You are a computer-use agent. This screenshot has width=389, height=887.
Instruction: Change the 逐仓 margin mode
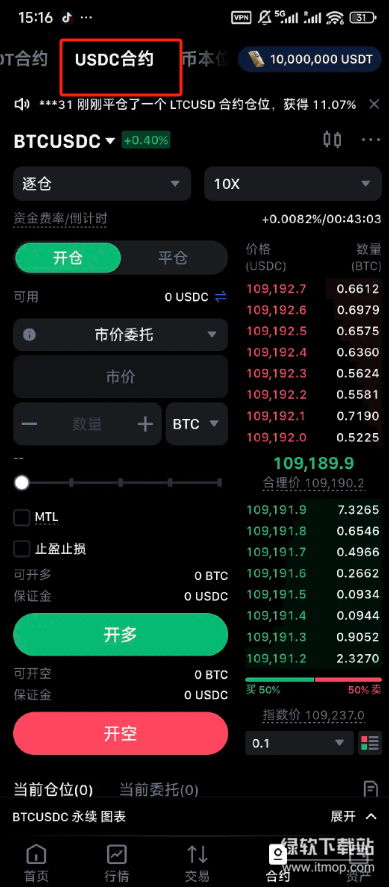pos(102,184)
